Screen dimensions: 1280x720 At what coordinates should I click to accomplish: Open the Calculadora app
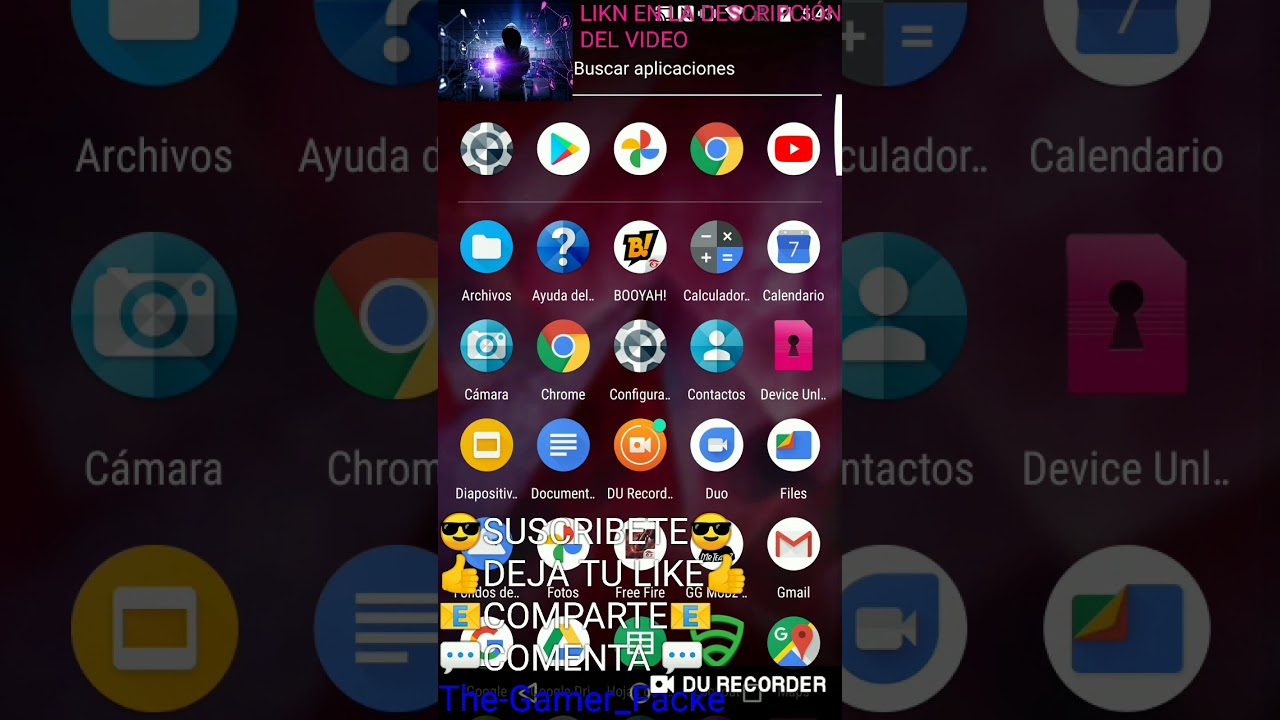coord(716,248)
